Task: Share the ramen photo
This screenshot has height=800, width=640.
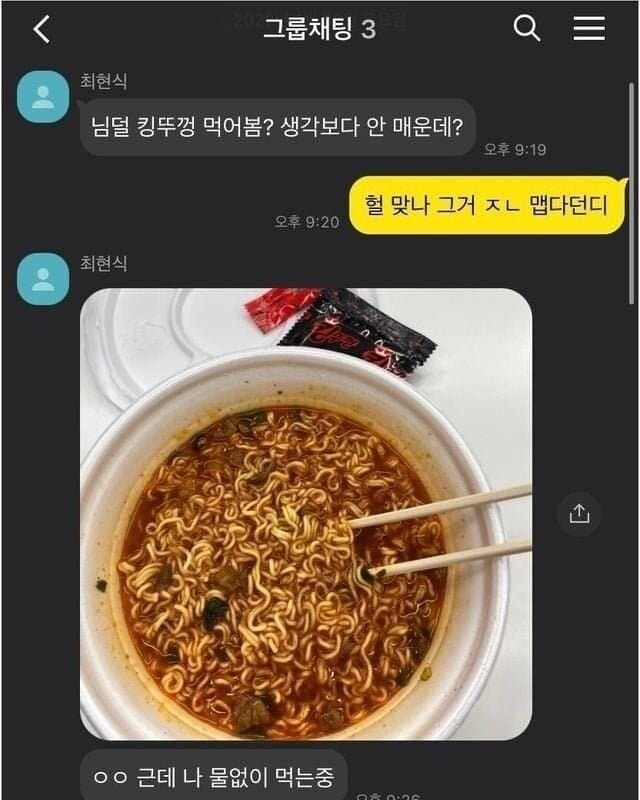Action: click(579, 514)
